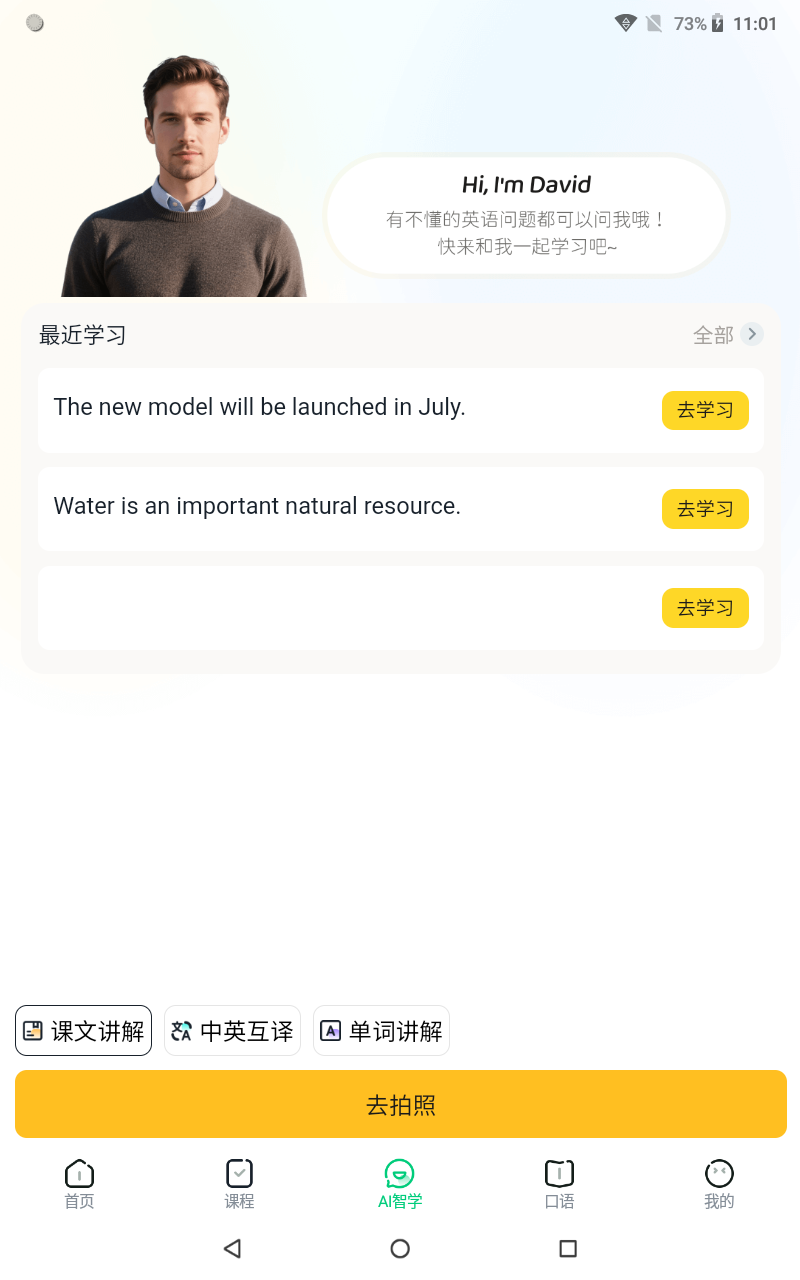Select the 我的 profile icon

click(718, 1172)
